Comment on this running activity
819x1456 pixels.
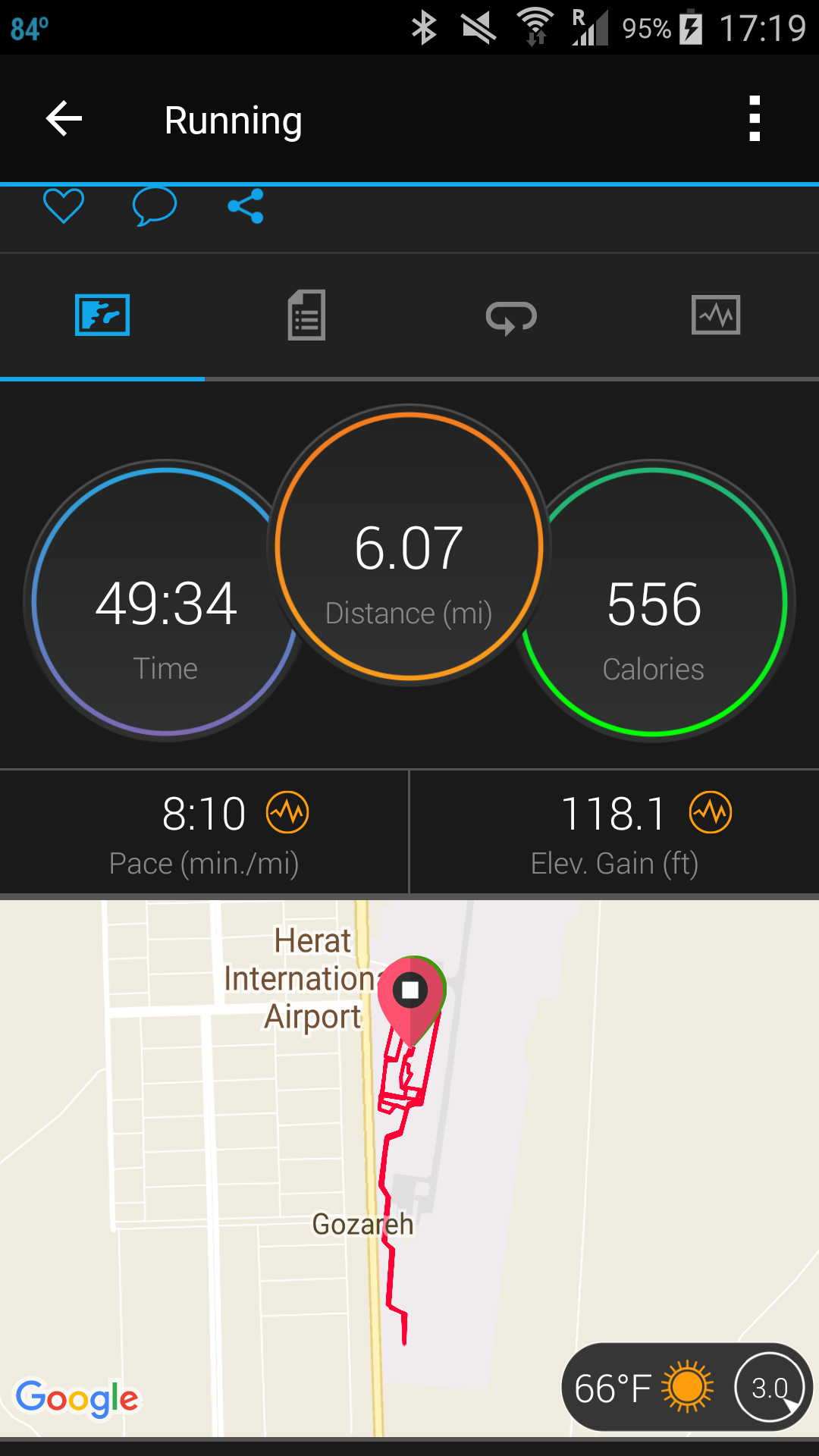pyautogui.click(x=155, y=206)
